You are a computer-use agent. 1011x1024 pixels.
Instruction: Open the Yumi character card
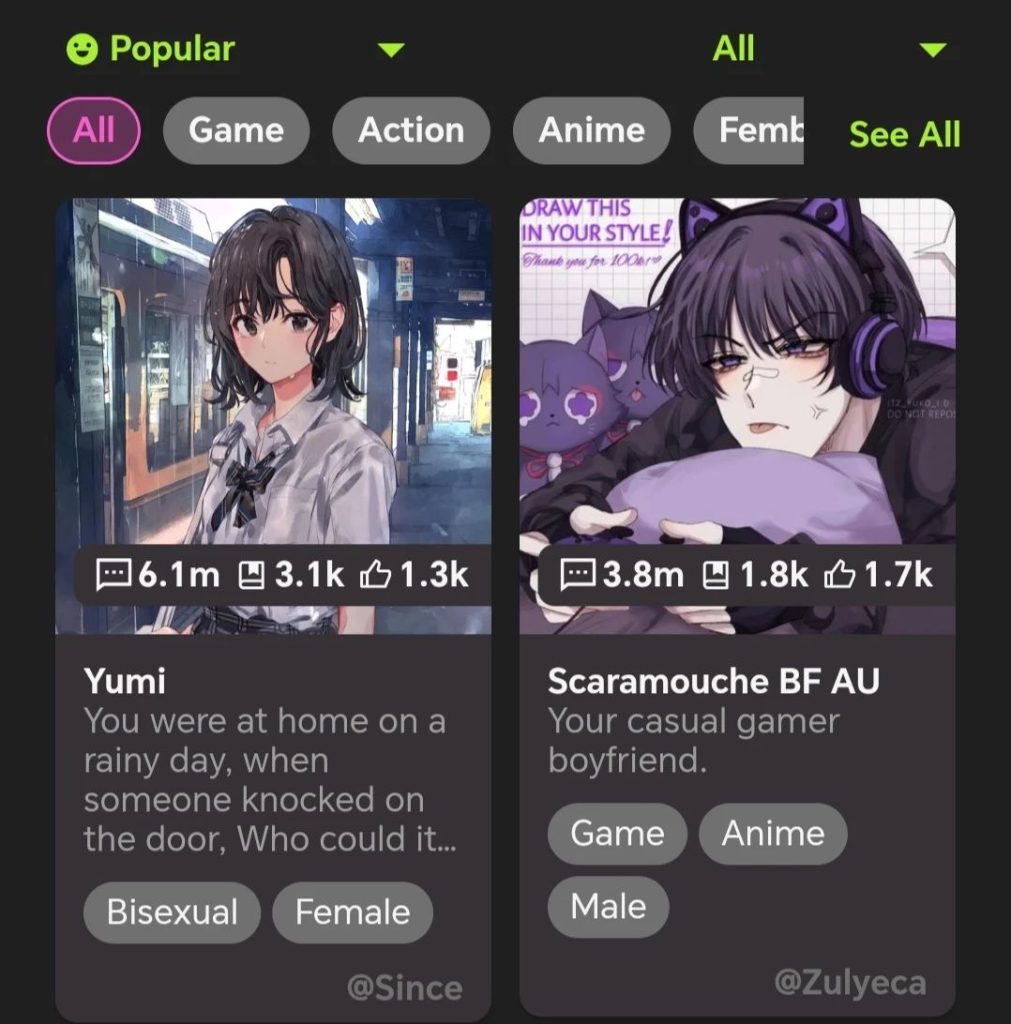point(273,420)
